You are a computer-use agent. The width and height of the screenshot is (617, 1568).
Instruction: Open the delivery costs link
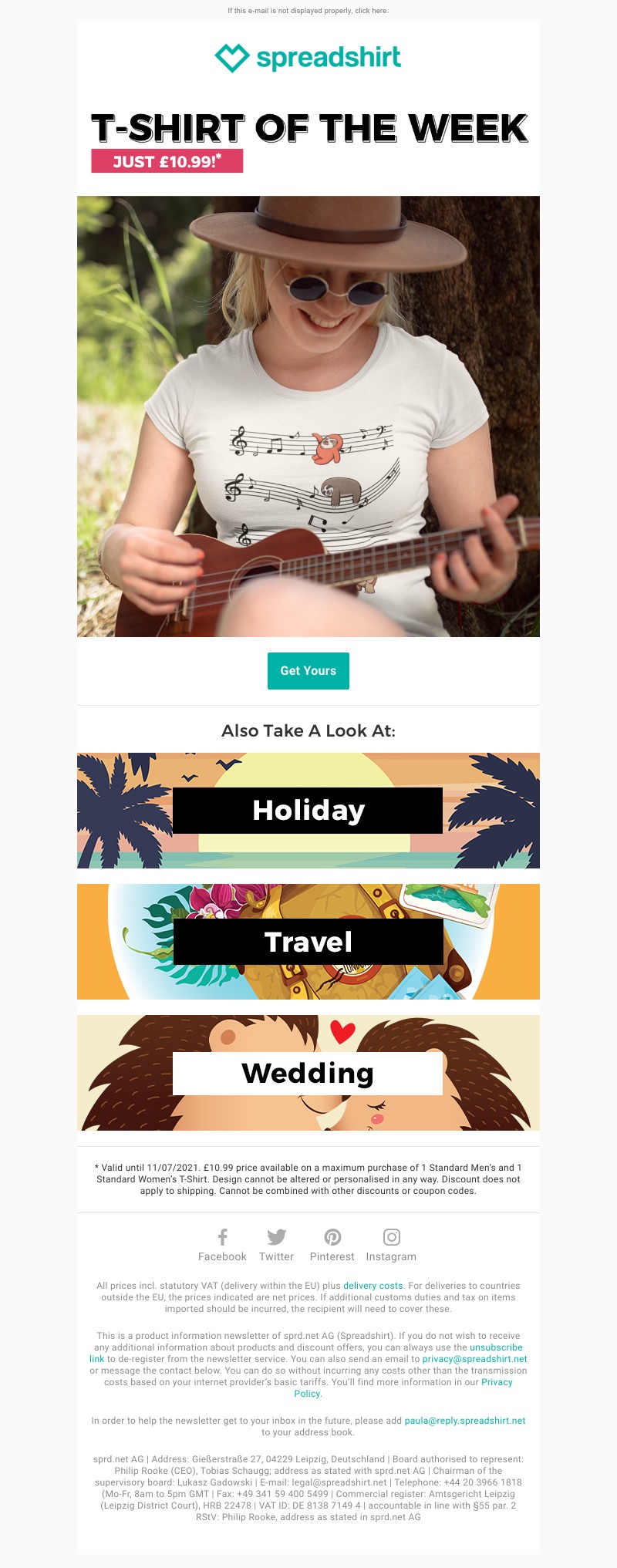pos(373,1286)
